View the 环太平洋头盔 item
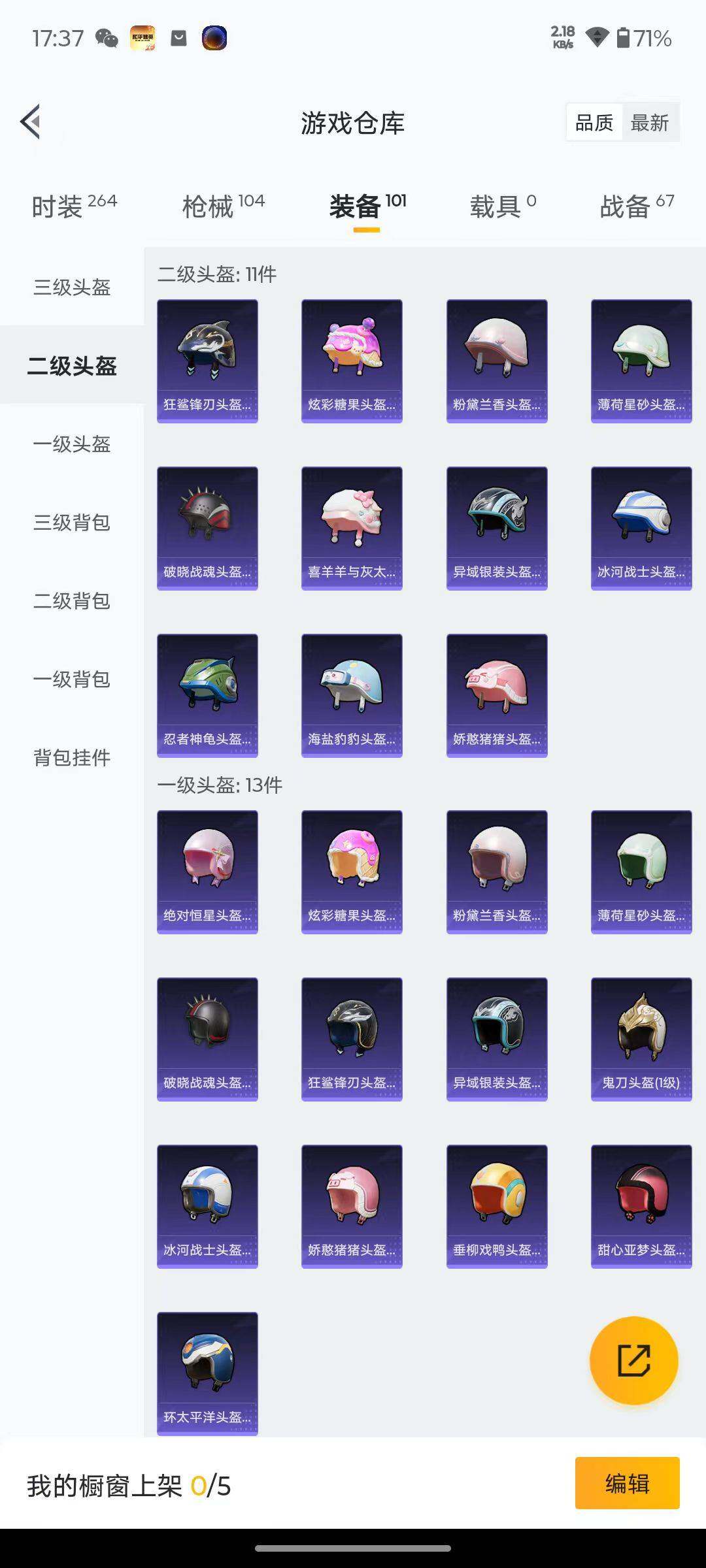 [207, 1373]
